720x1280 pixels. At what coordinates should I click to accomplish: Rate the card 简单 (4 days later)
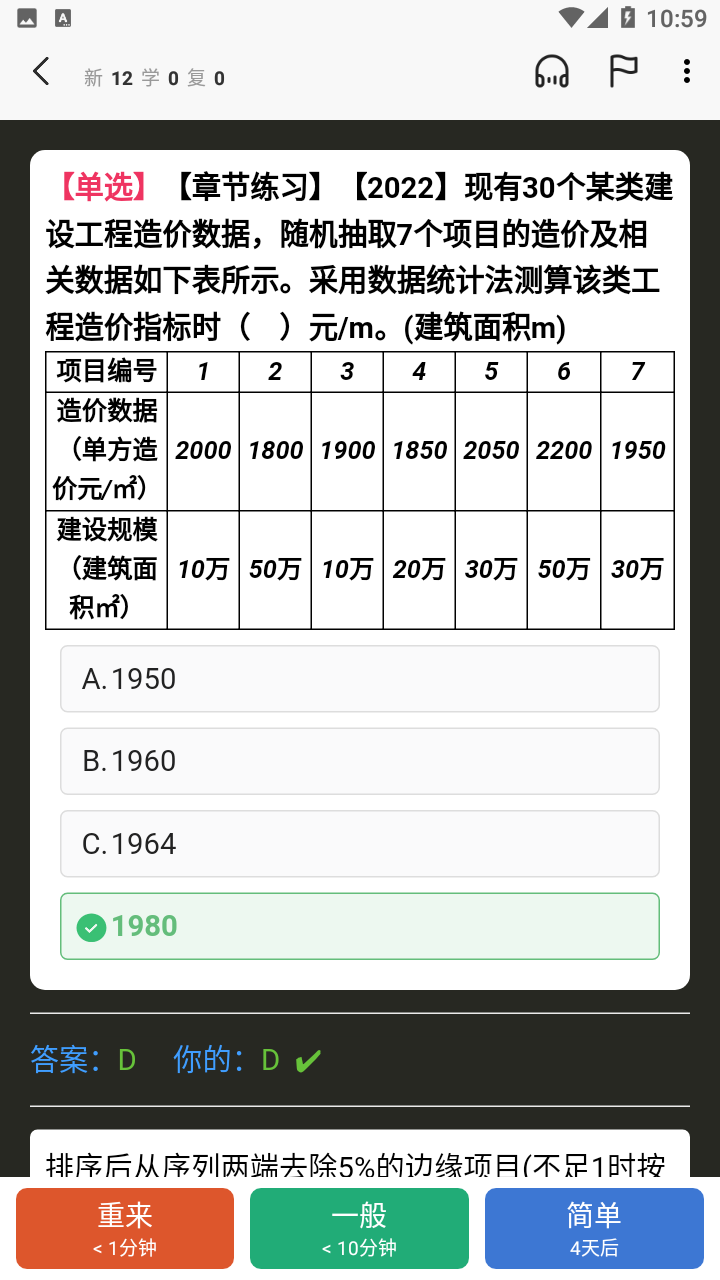point(594,1228)
